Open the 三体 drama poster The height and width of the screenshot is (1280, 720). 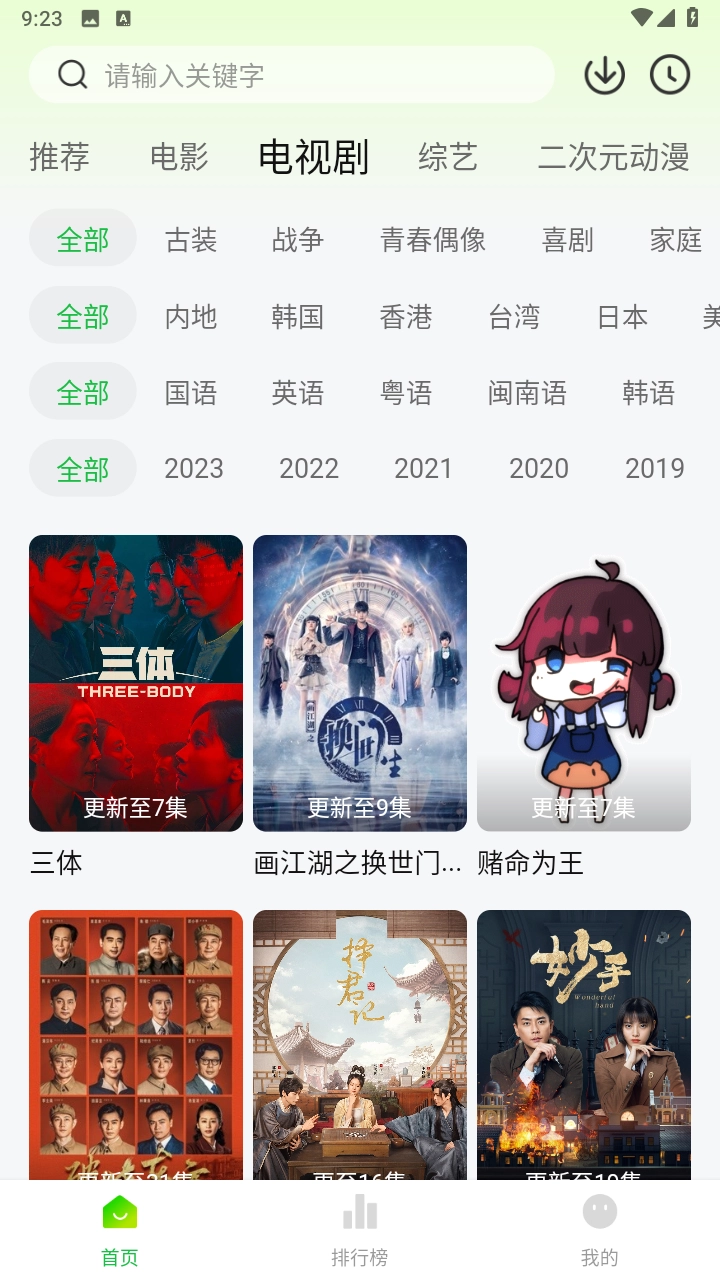135,683
